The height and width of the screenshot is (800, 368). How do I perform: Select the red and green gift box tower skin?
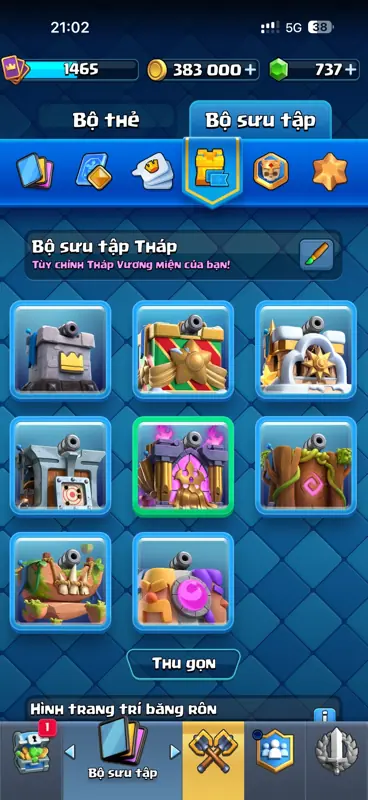[x=183, y=350]
